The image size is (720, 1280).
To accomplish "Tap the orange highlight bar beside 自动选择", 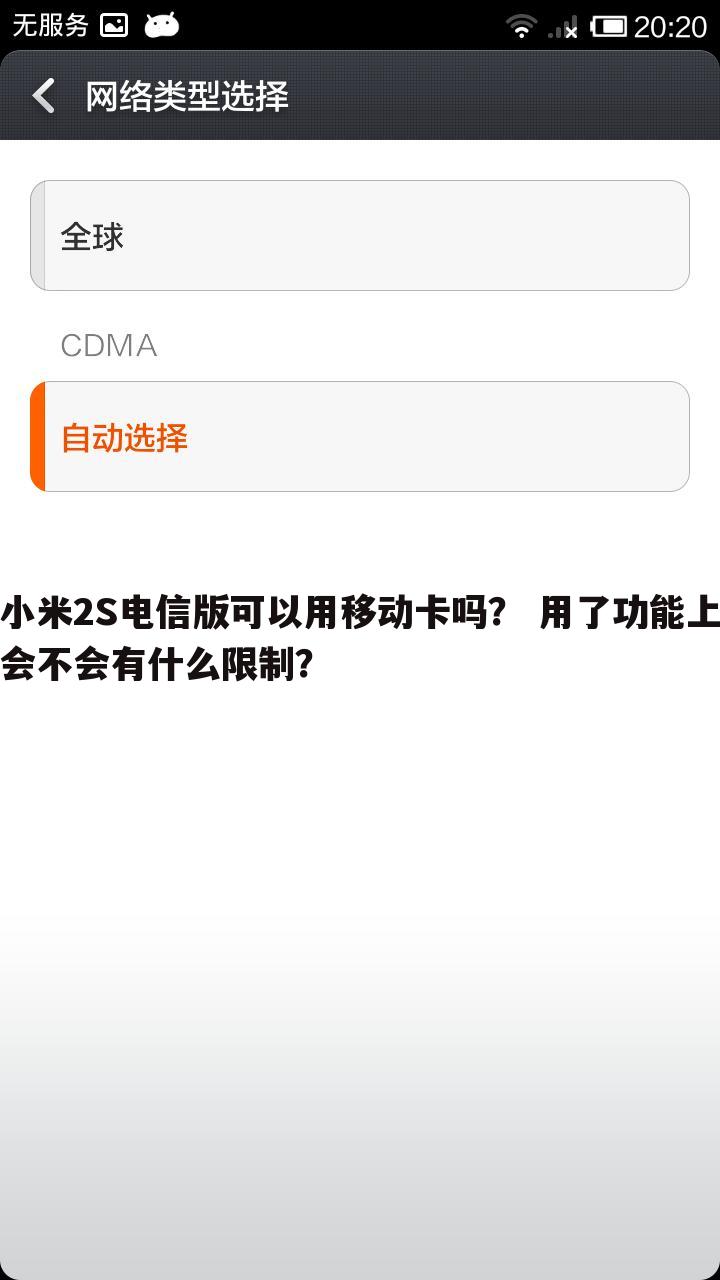I will 37,437.
